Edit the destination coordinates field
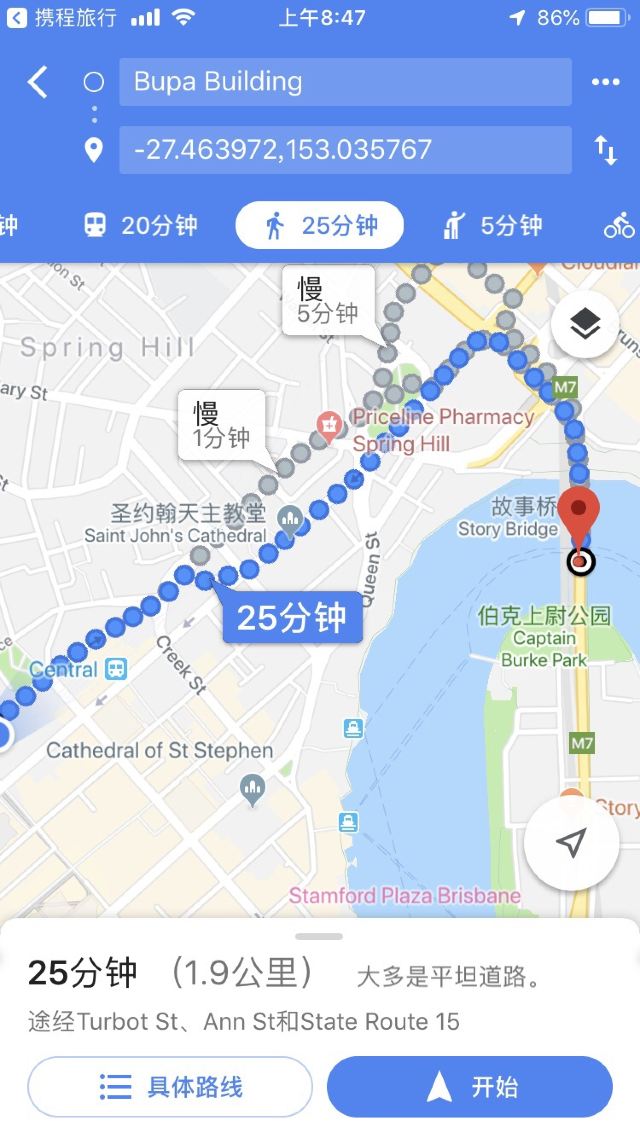 [x=345, y=150]
